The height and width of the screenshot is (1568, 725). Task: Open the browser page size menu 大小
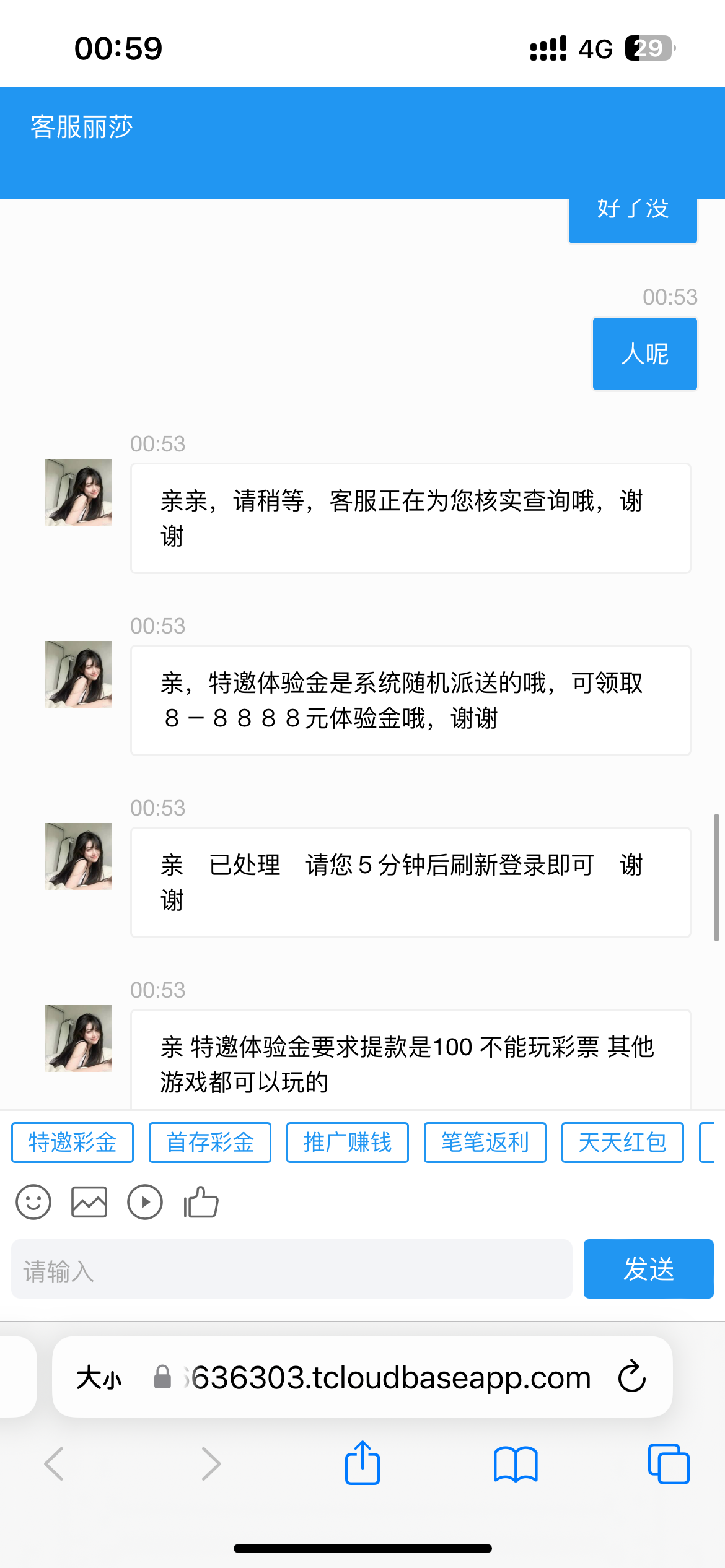(x=99, y=1378)
